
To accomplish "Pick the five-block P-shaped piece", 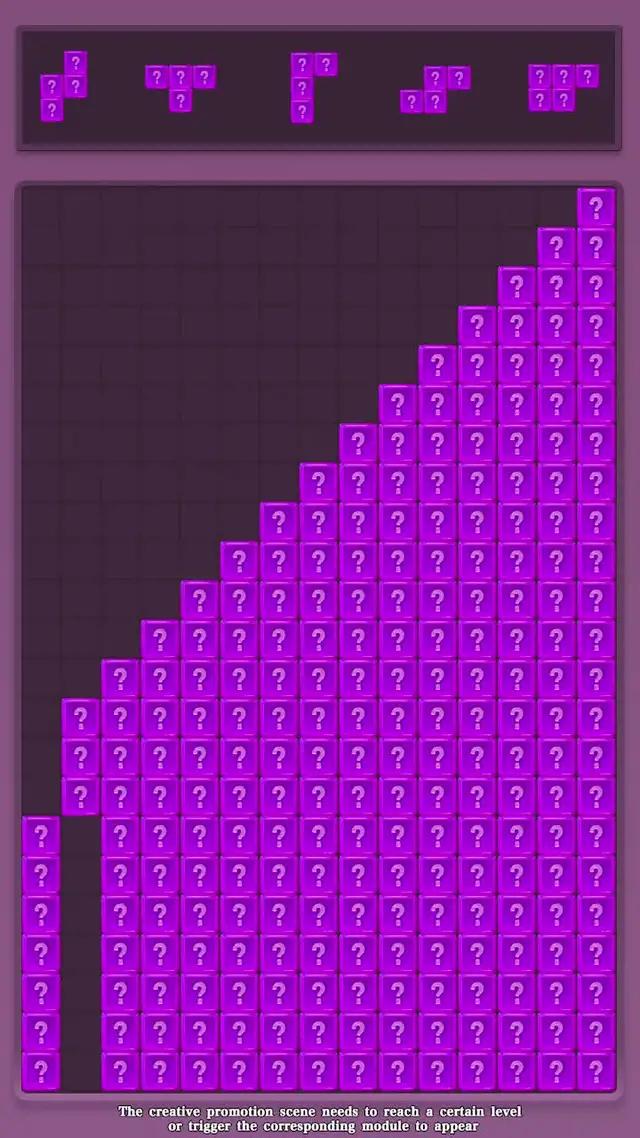I will 563,88.
